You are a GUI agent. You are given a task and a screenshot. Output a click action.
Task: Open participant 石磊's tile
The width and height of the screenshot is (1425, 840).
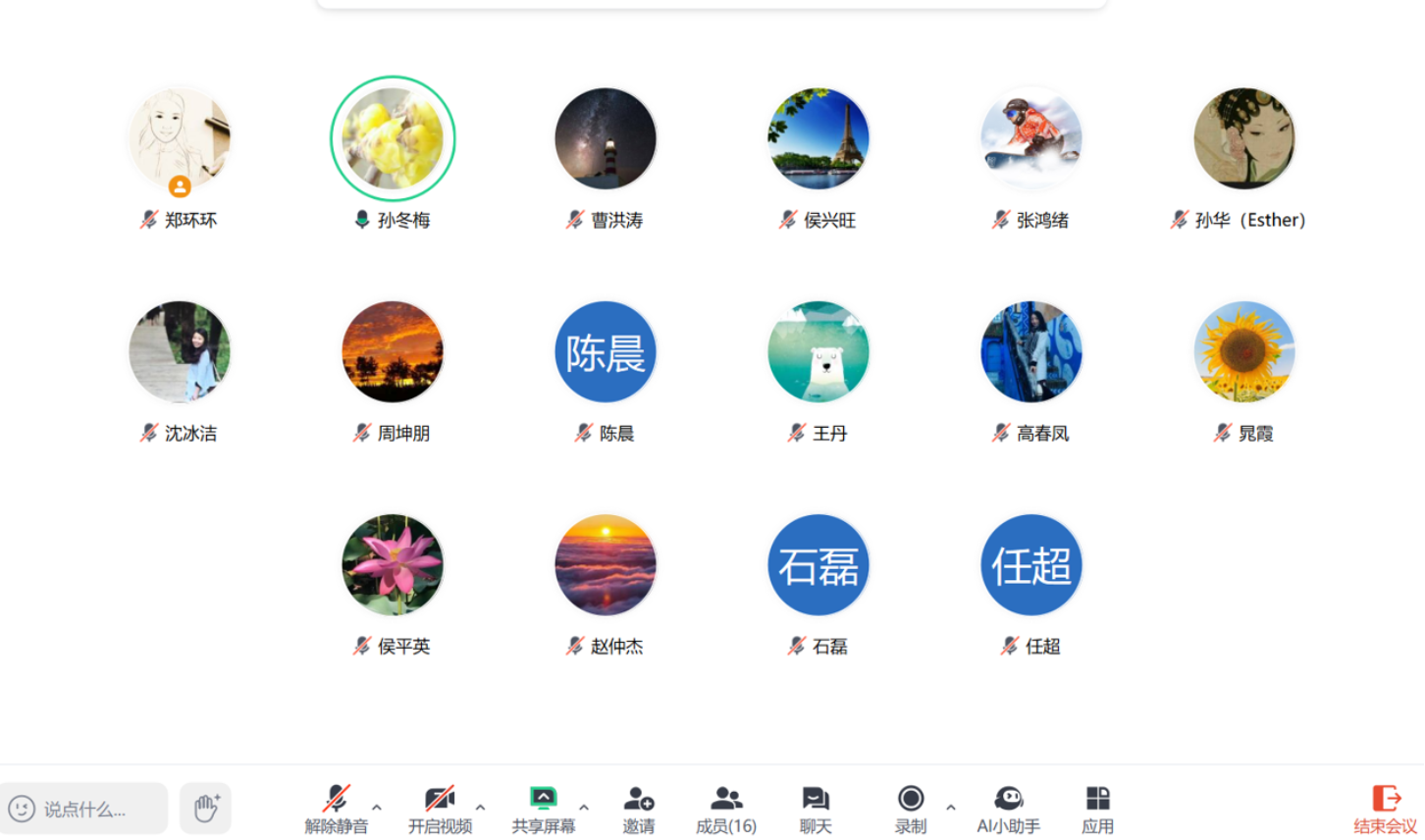click(x=818, y=565)
